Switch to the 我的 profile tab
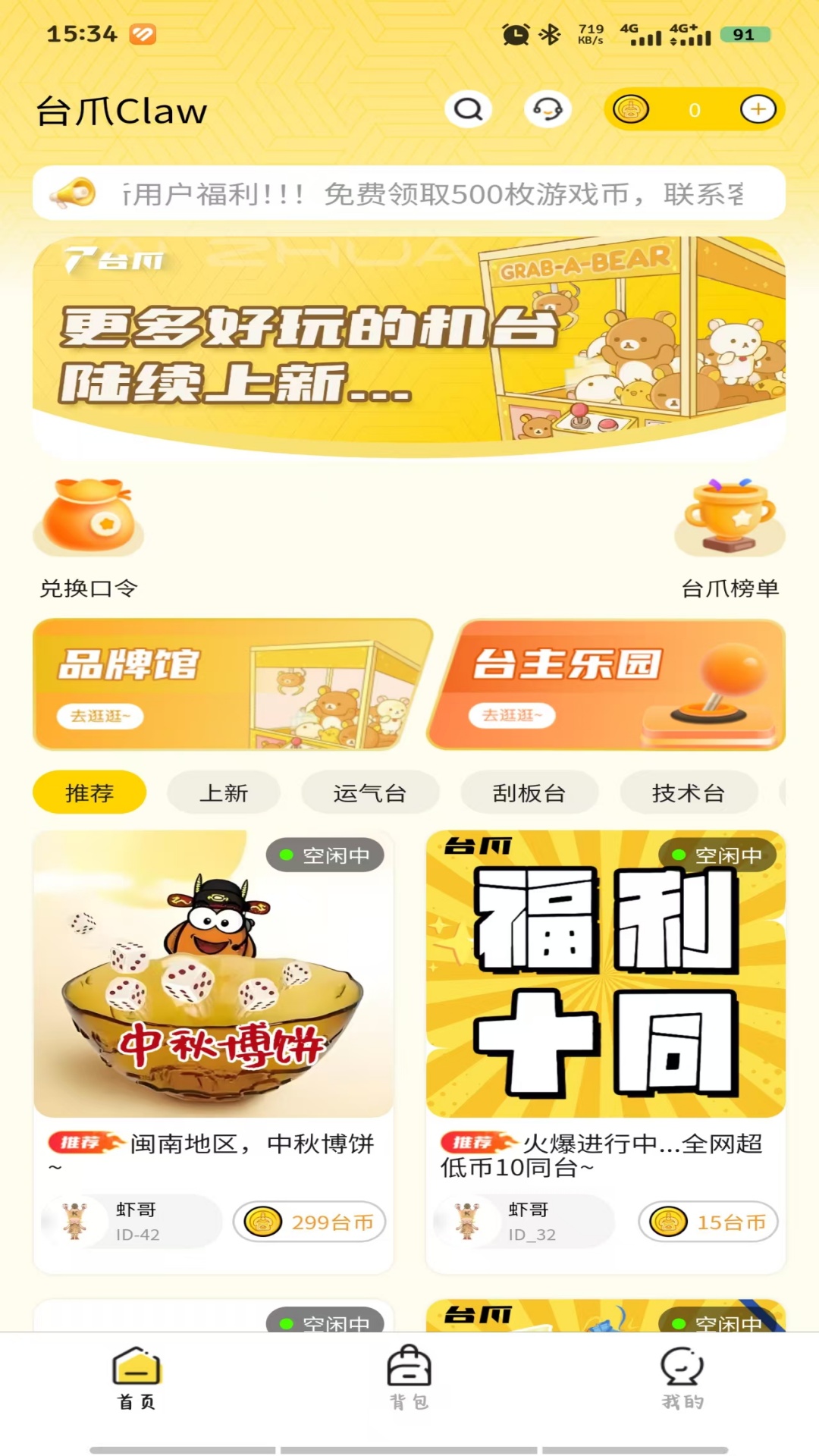Image resolution: width=819 pixels, height=1456 pixels. [x=682, y=1379]
